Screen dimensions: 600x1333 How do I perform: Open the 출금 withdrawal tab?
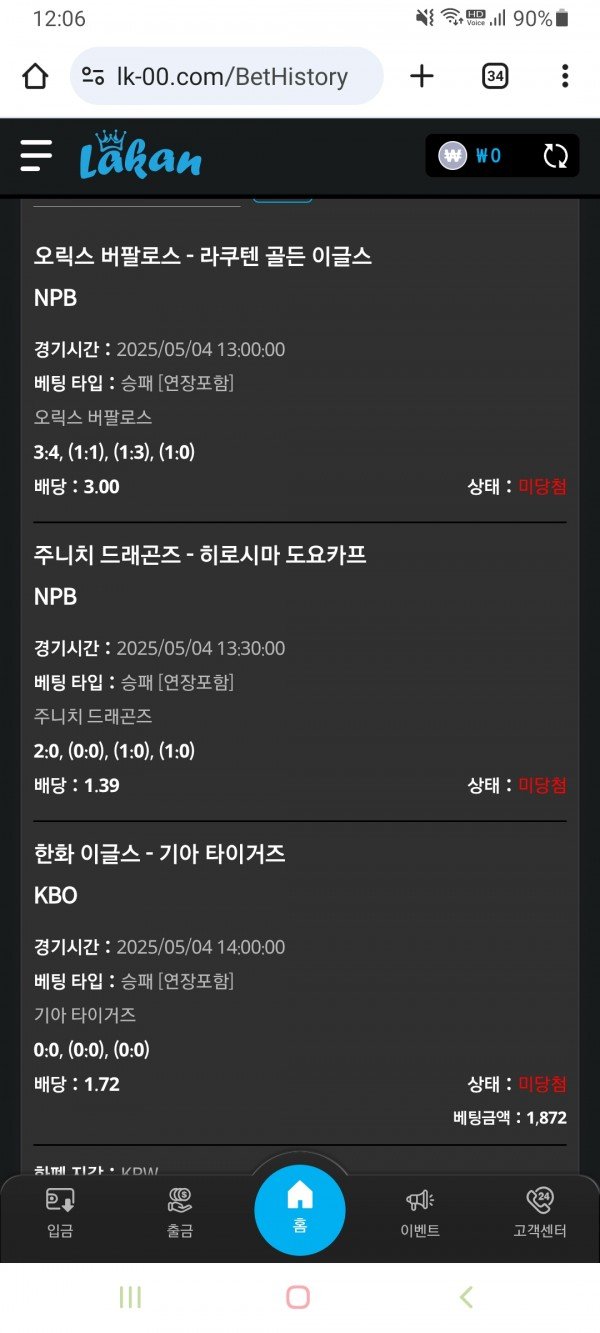coord(180,1213)
